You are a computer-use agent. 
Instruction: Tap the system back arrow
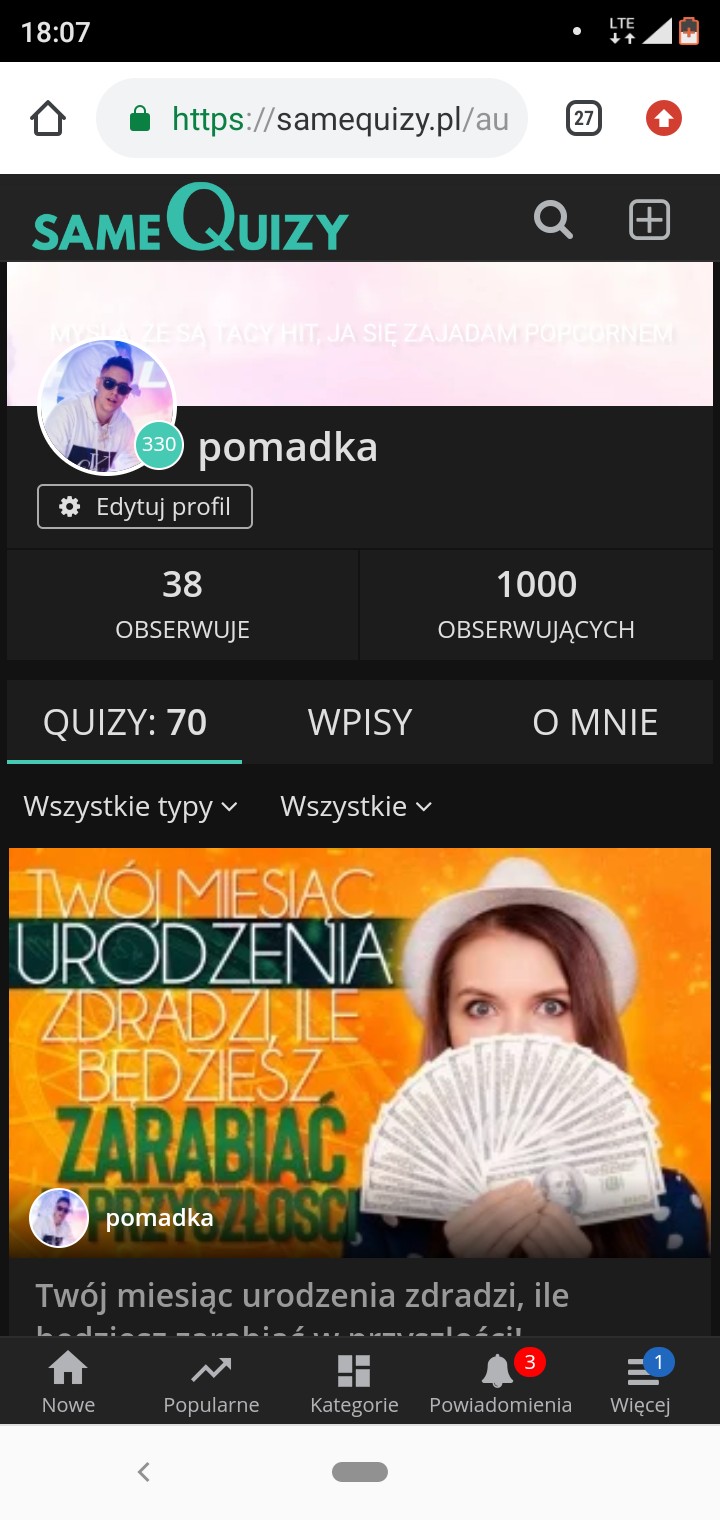pyautogui.click(x=144, y=1471)
